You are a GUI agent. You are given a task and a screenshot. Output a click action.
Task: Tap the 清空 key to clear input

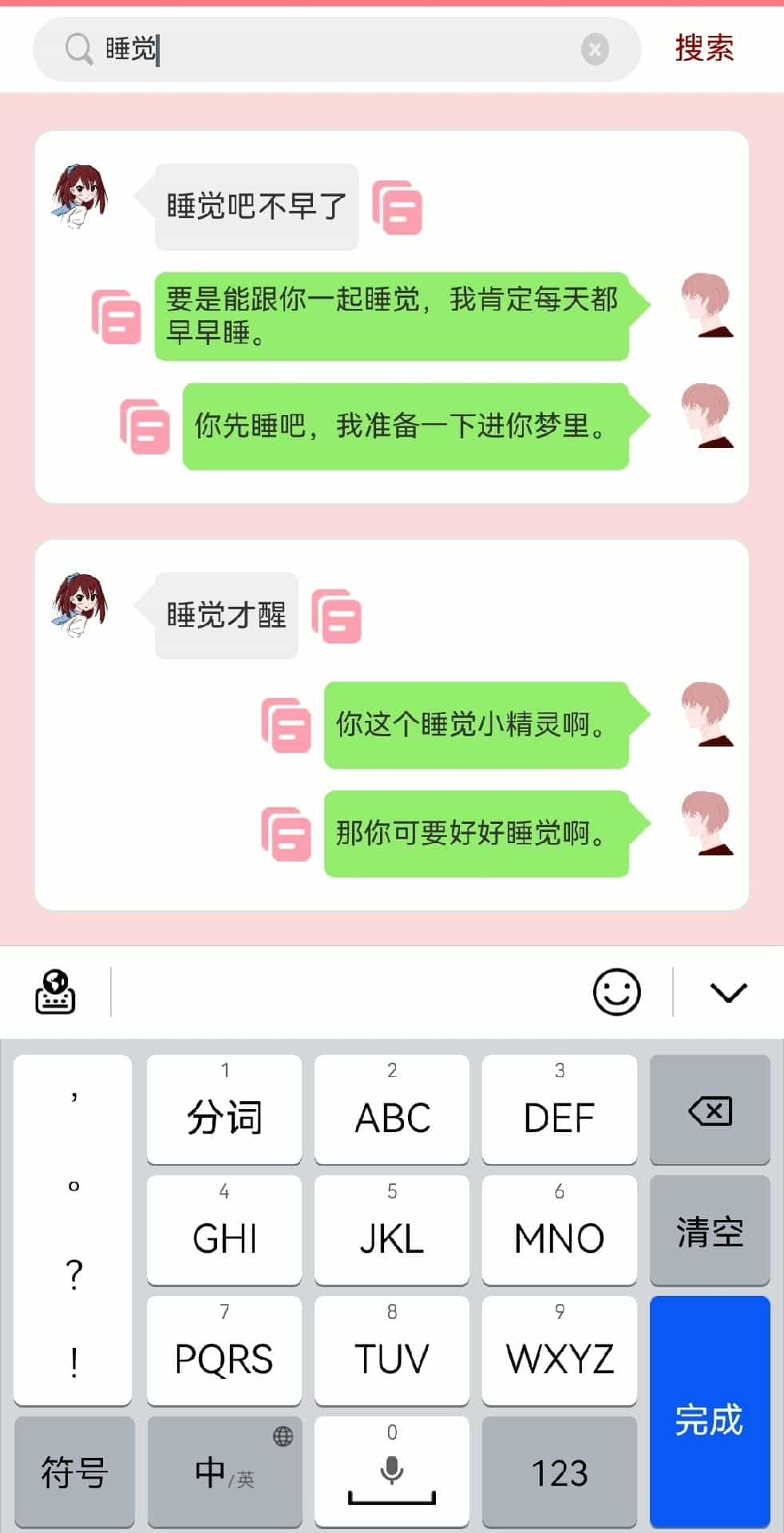pyautogui.click(x=710, y=1231)
